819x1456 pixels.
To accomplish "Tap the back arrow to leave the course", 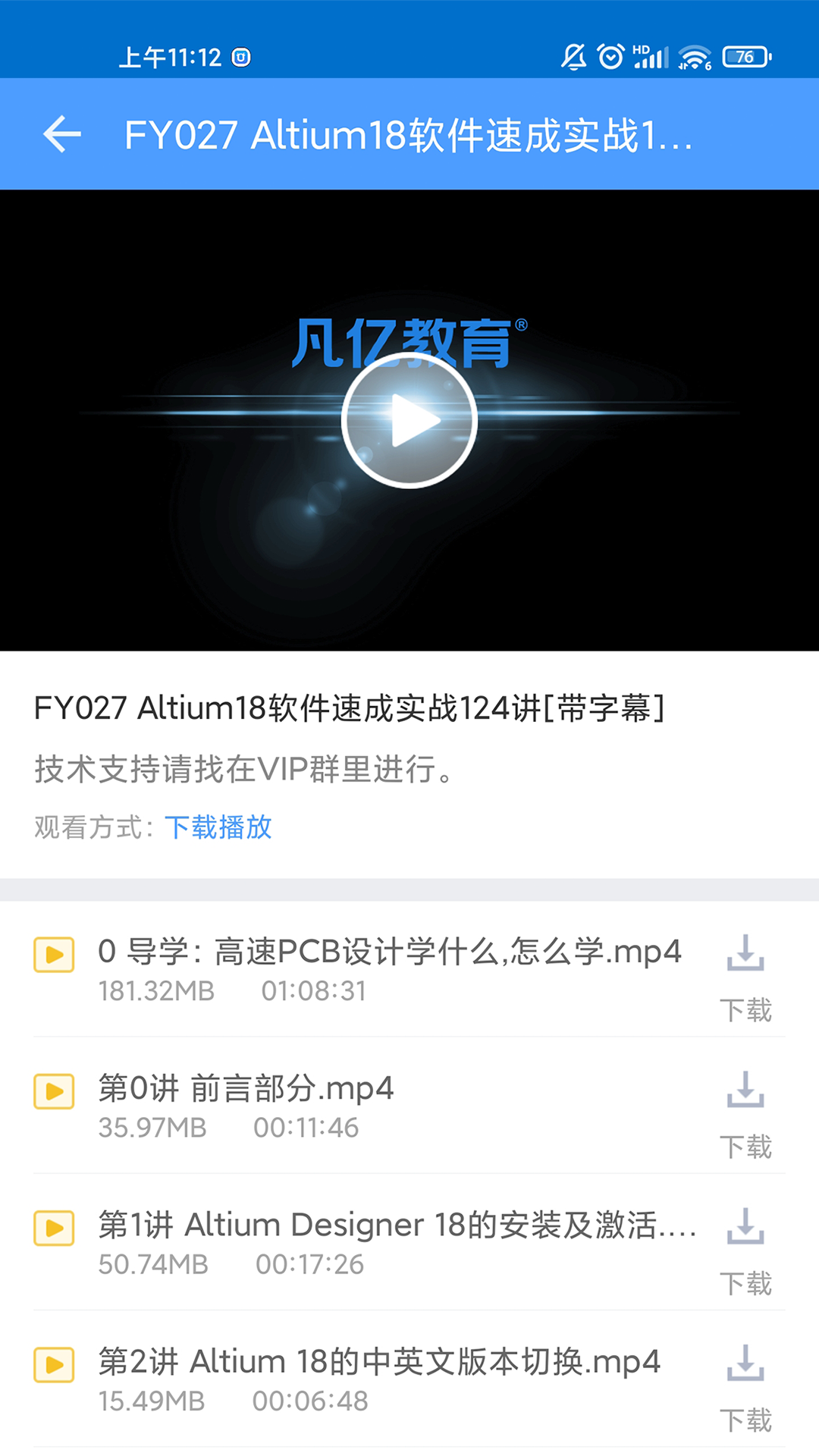I will (x=61, y=133).
